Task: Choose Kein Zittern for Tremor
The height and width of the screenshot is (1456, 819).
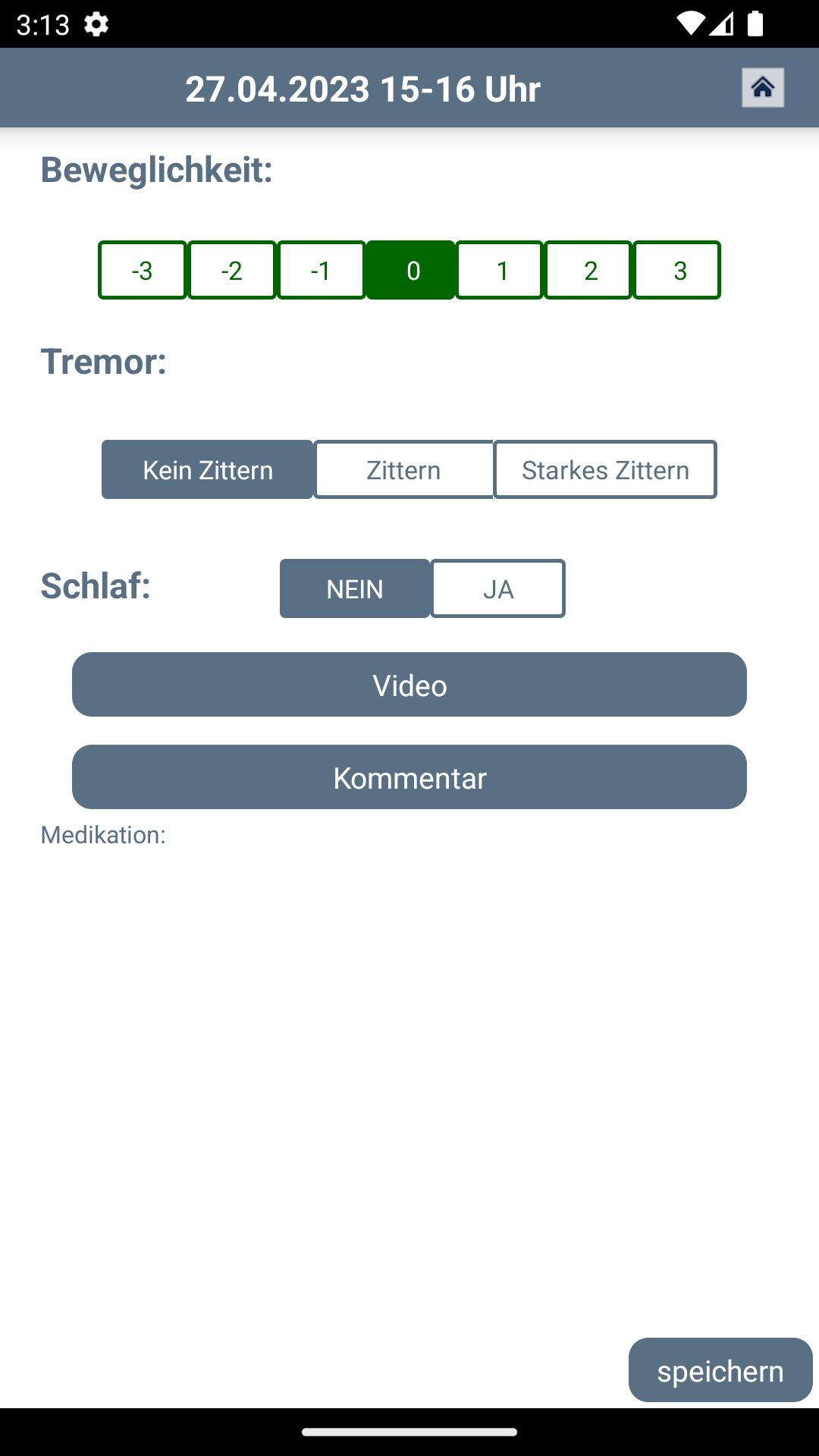Action: (x=207, y=469)
